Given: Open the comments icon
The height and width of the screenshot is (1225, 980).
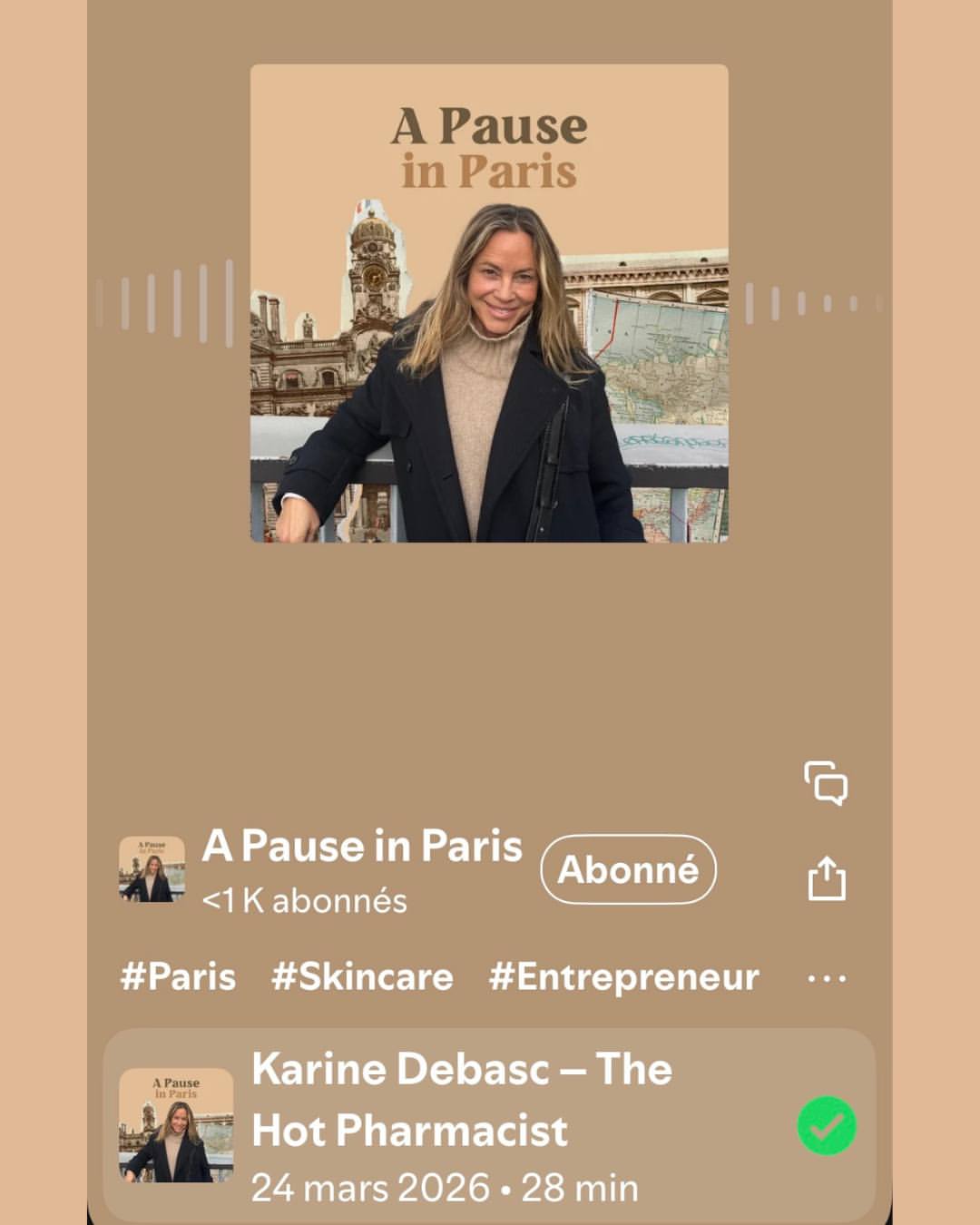Looking at the screenshot, I should point(826,783).
